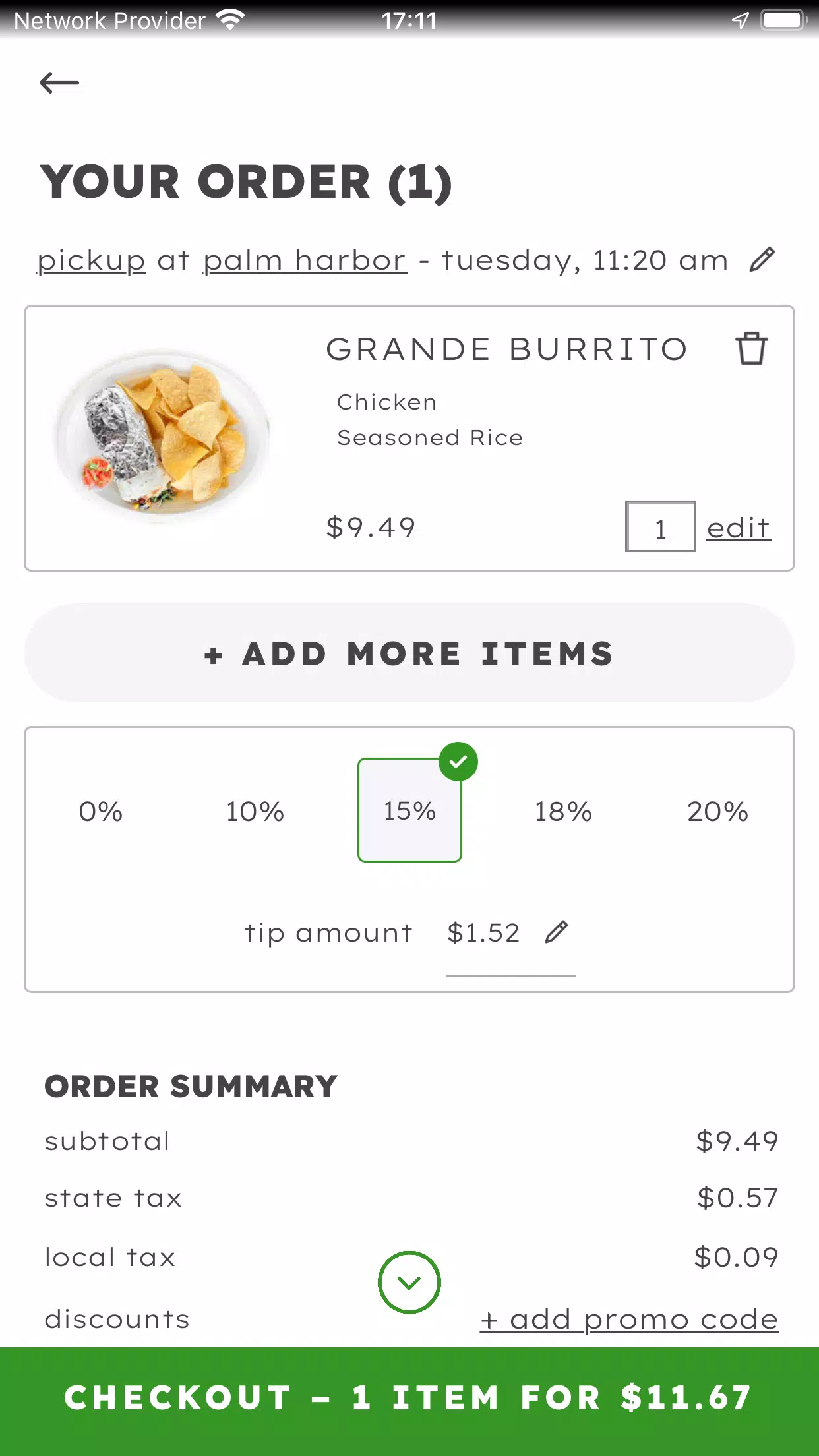819x1456 pixels.
Task: Tap the quantity field showing 1
Action: click(x=660, y=526)
